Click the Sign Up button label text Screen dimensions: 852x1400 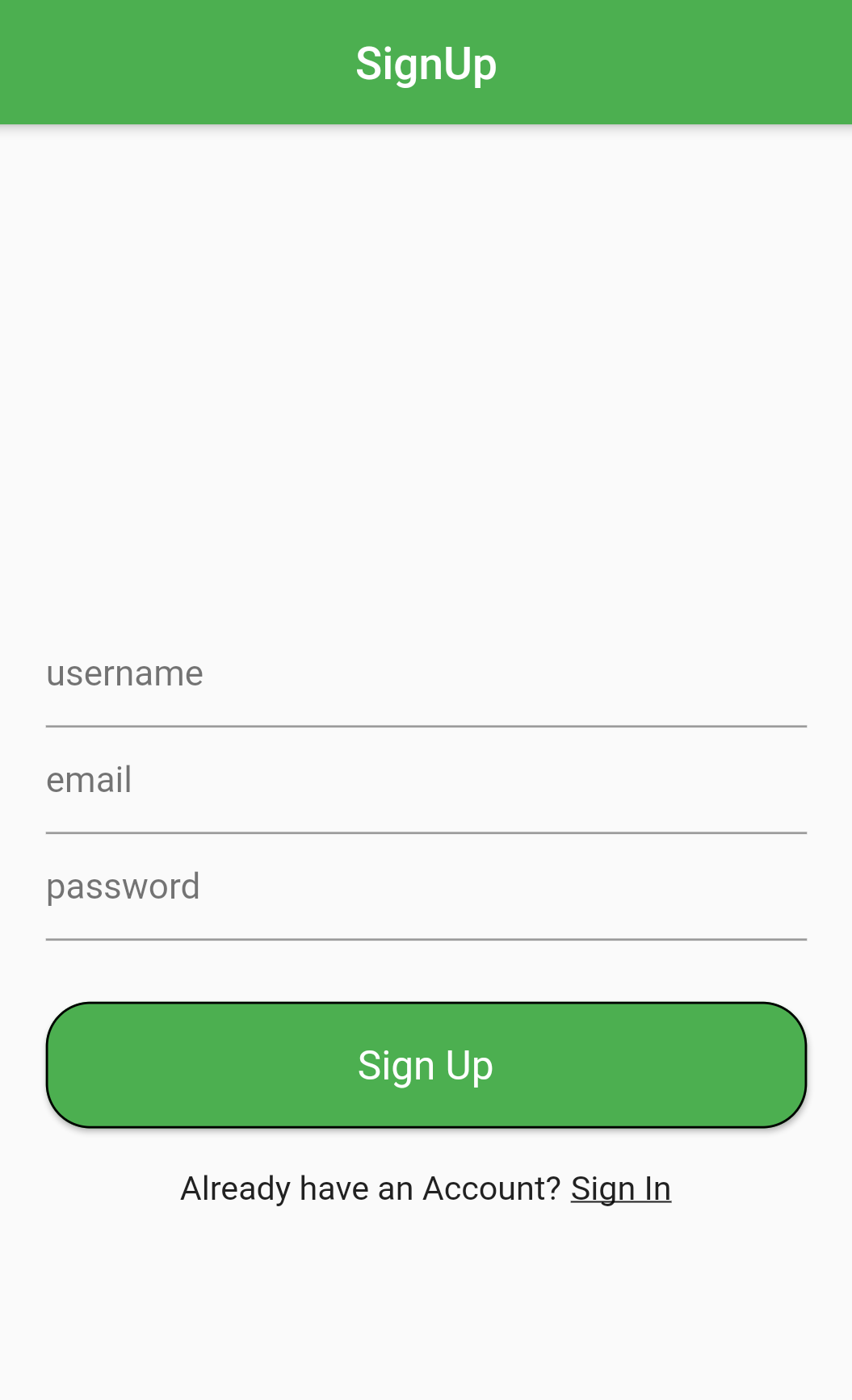(426, 1065)
